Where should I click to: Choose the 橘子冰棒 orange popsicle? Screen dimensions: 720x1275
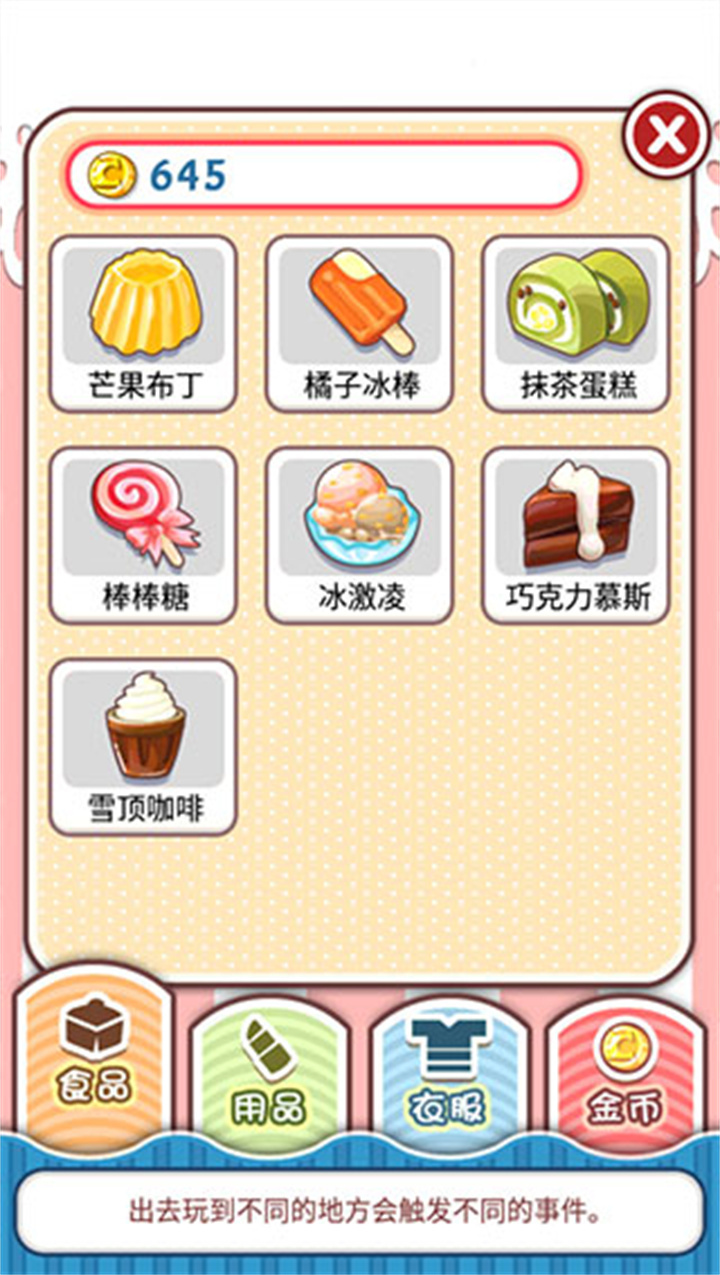click(359, 324)
